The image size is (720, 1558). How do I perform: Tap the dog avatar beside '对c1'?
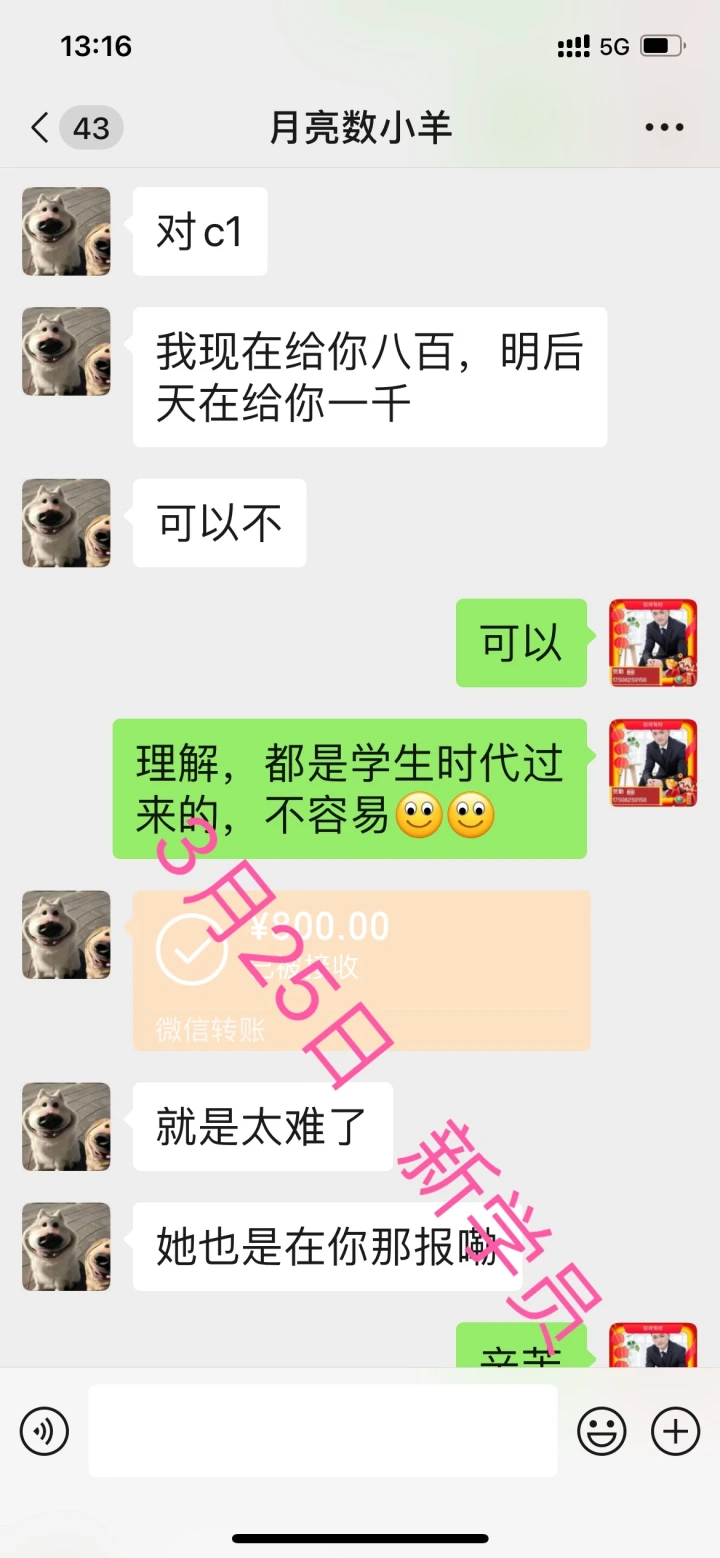coord(66,231)
